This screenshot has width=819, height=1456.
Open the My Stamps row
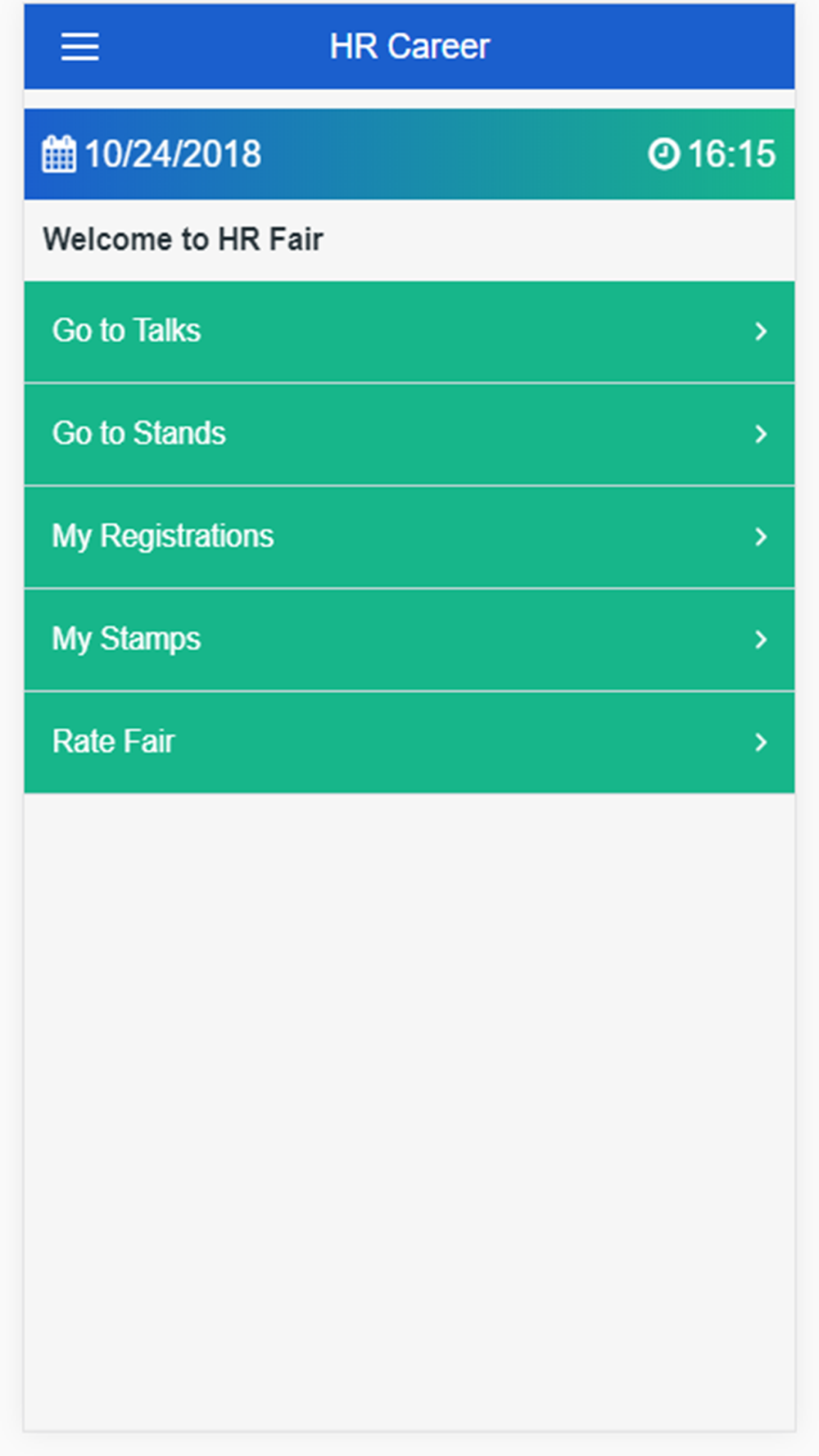tap(409, 640)
